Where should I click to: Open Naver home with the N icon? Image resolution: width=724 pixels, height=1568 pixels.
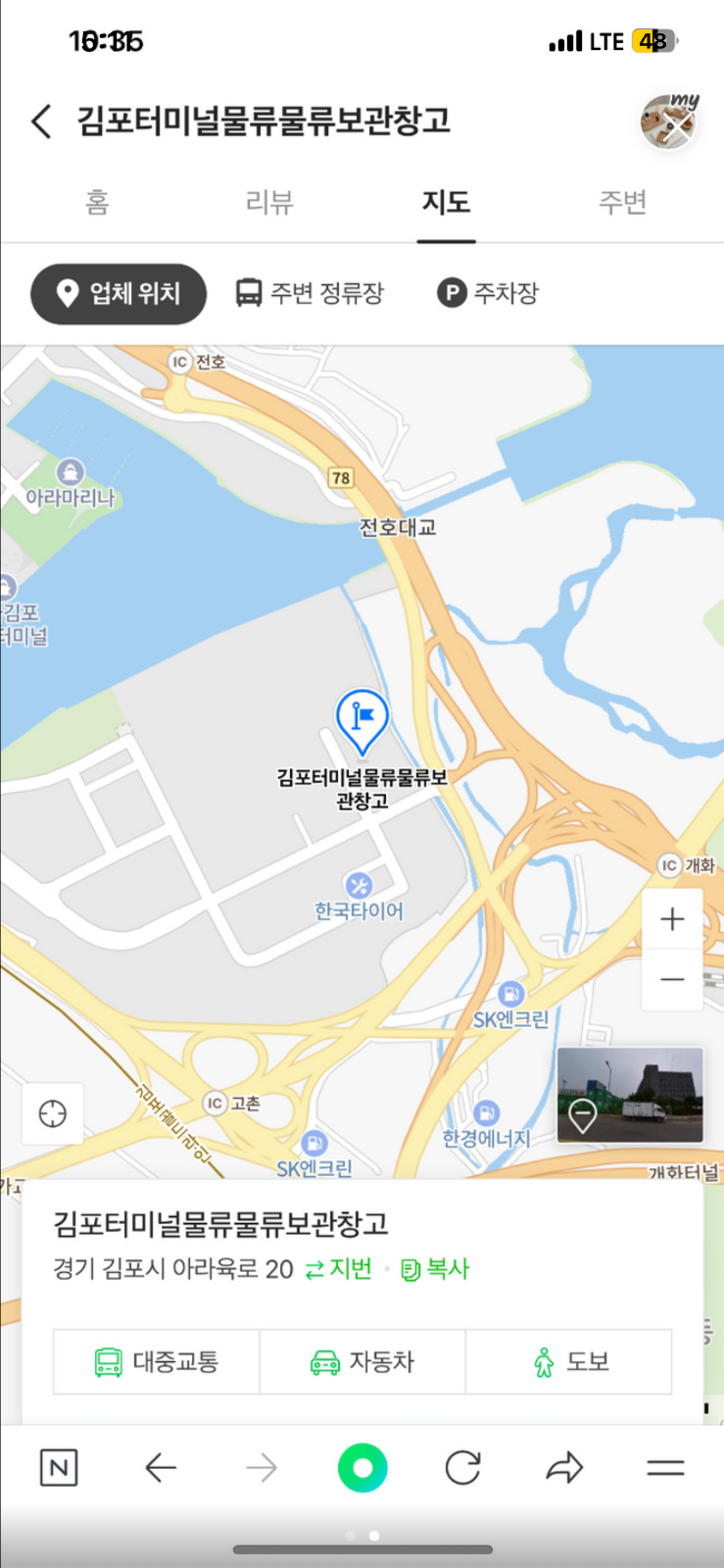[x=59, y=1467]
